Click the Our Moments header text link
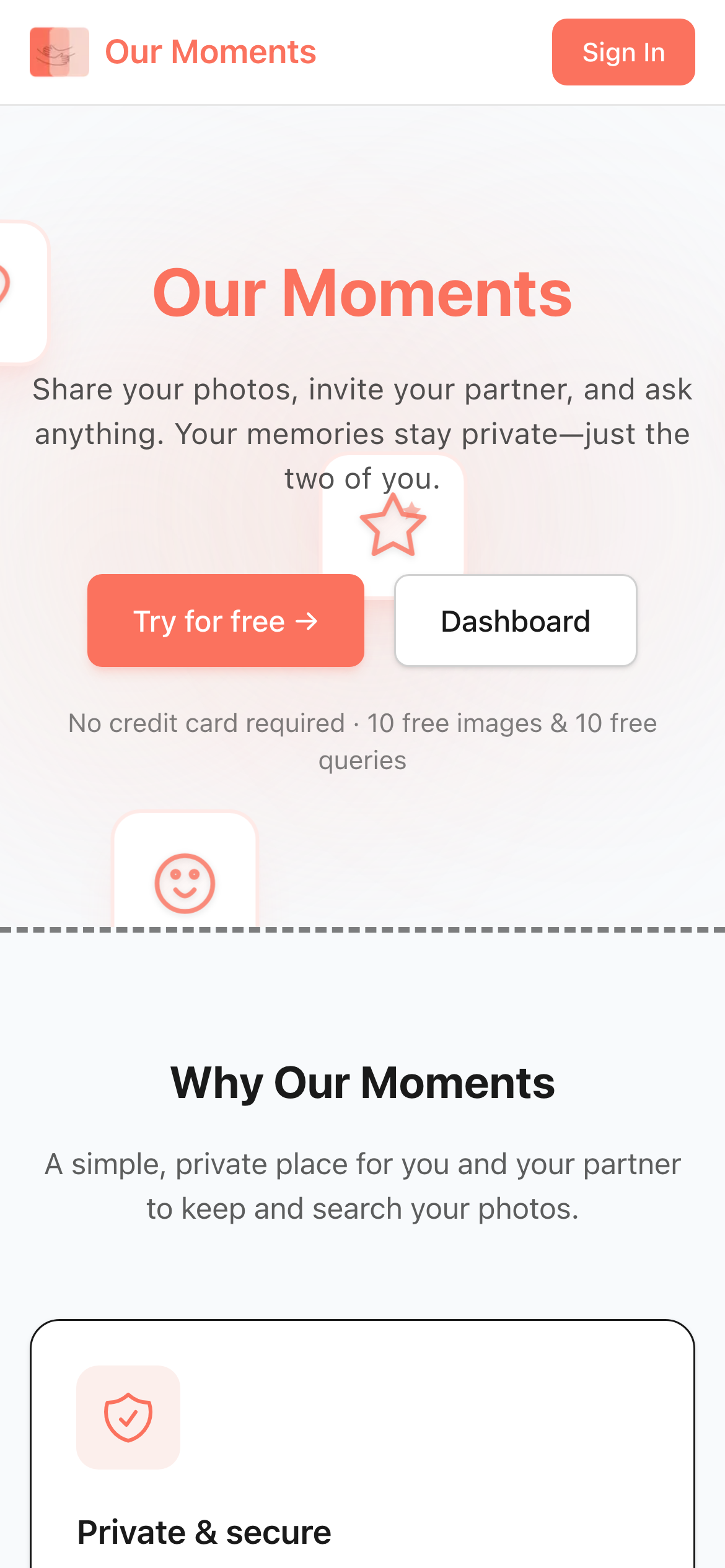 point(211,52)
